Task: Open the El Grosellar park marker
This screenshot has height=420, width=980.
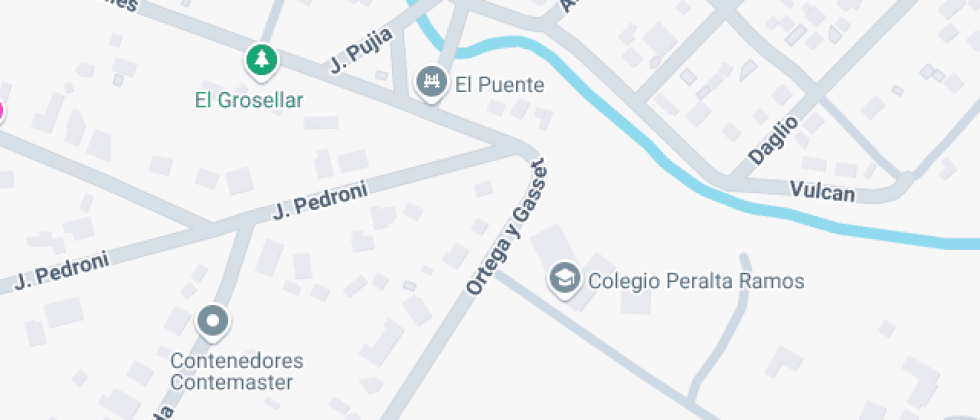Action: [x=262, y=60]
